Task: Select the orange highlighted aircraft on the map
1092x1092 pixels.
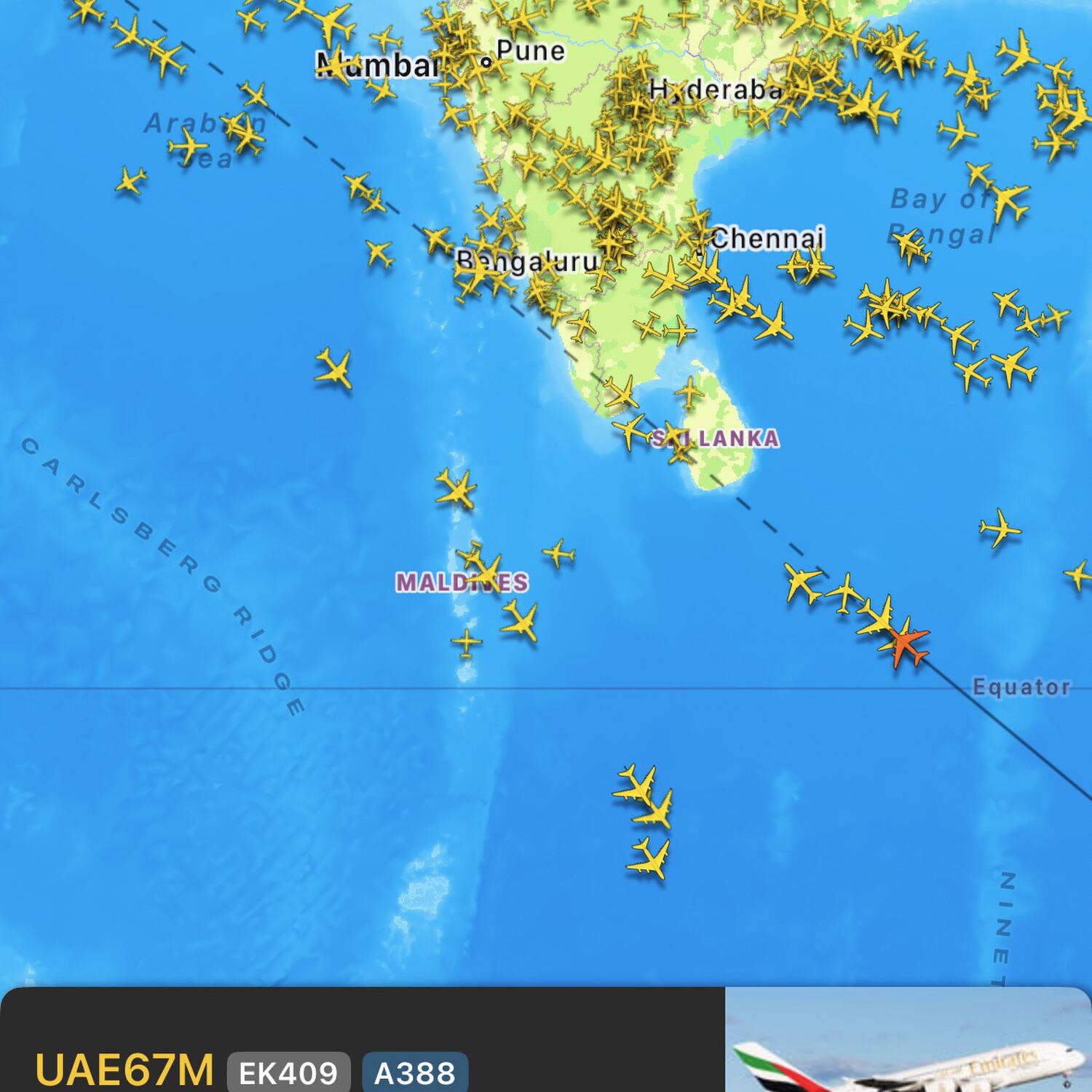Action: pyautogui.click(x=908, y=643)
